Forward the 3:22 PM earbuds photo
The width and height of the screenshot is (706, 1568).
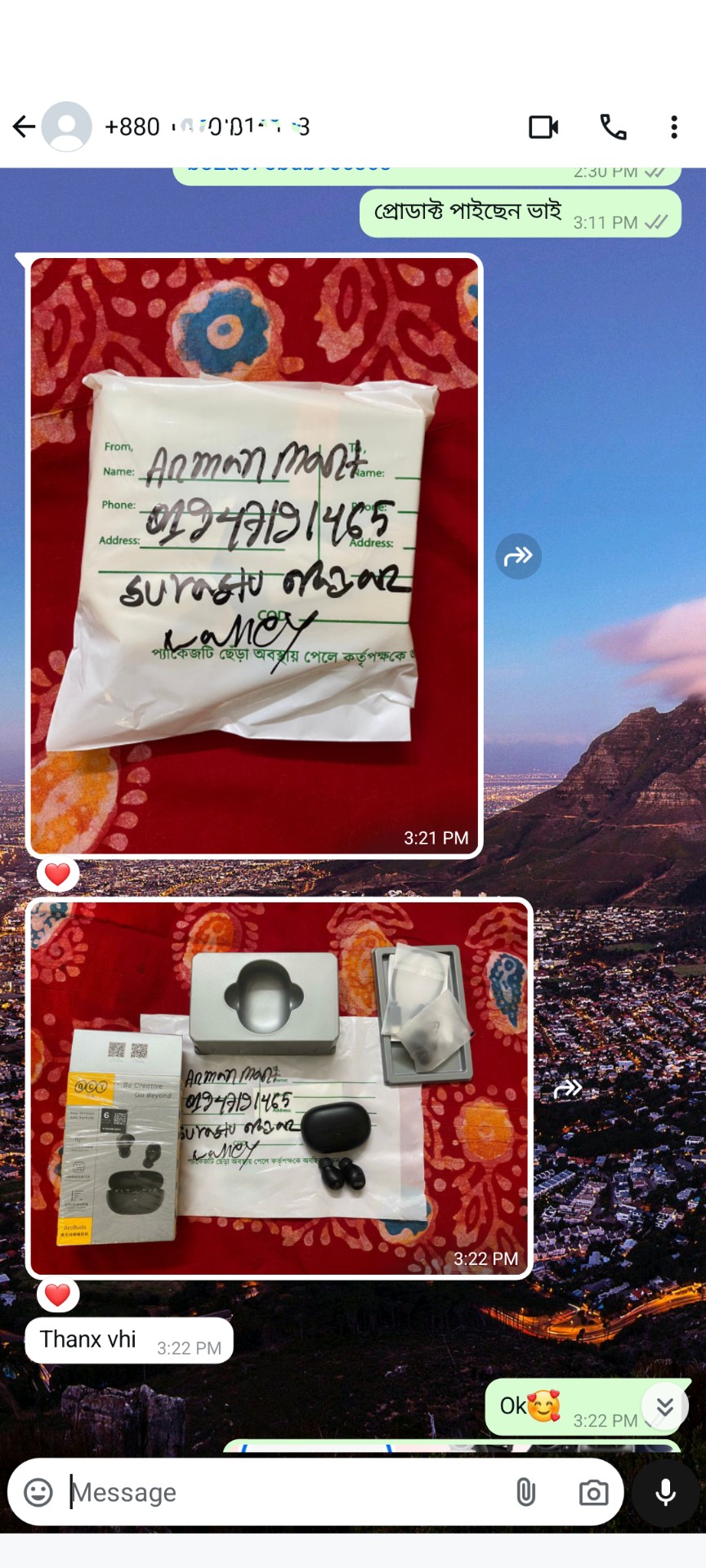point(568,1088)
